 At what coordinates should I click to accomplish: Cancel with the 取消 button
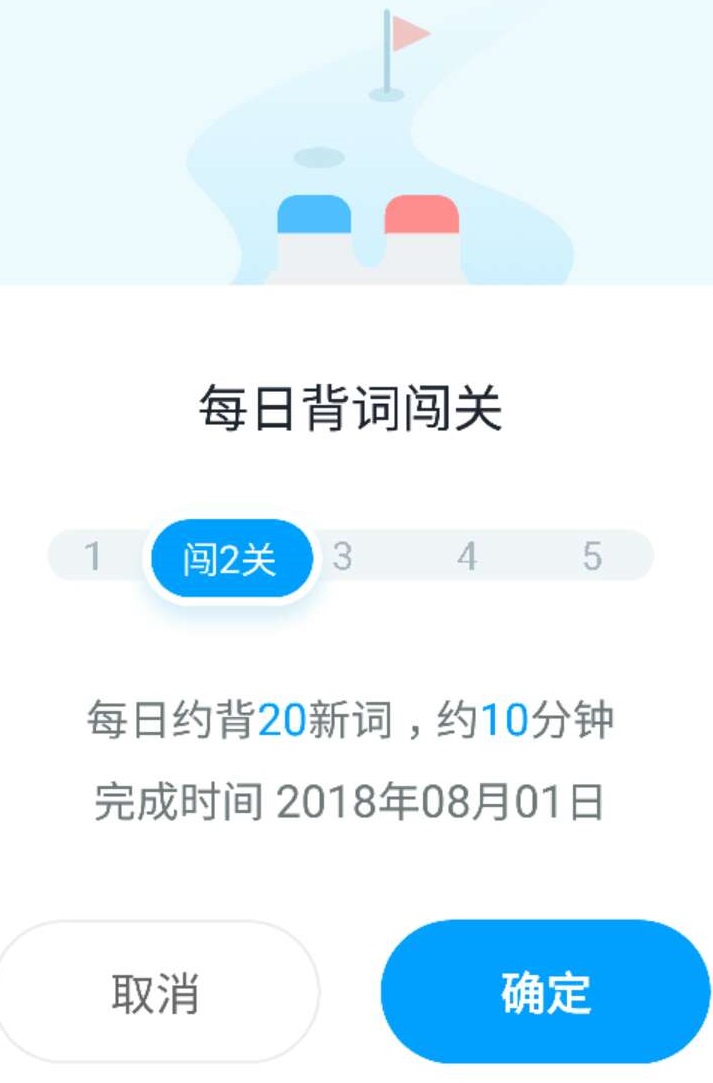(156, 992)
